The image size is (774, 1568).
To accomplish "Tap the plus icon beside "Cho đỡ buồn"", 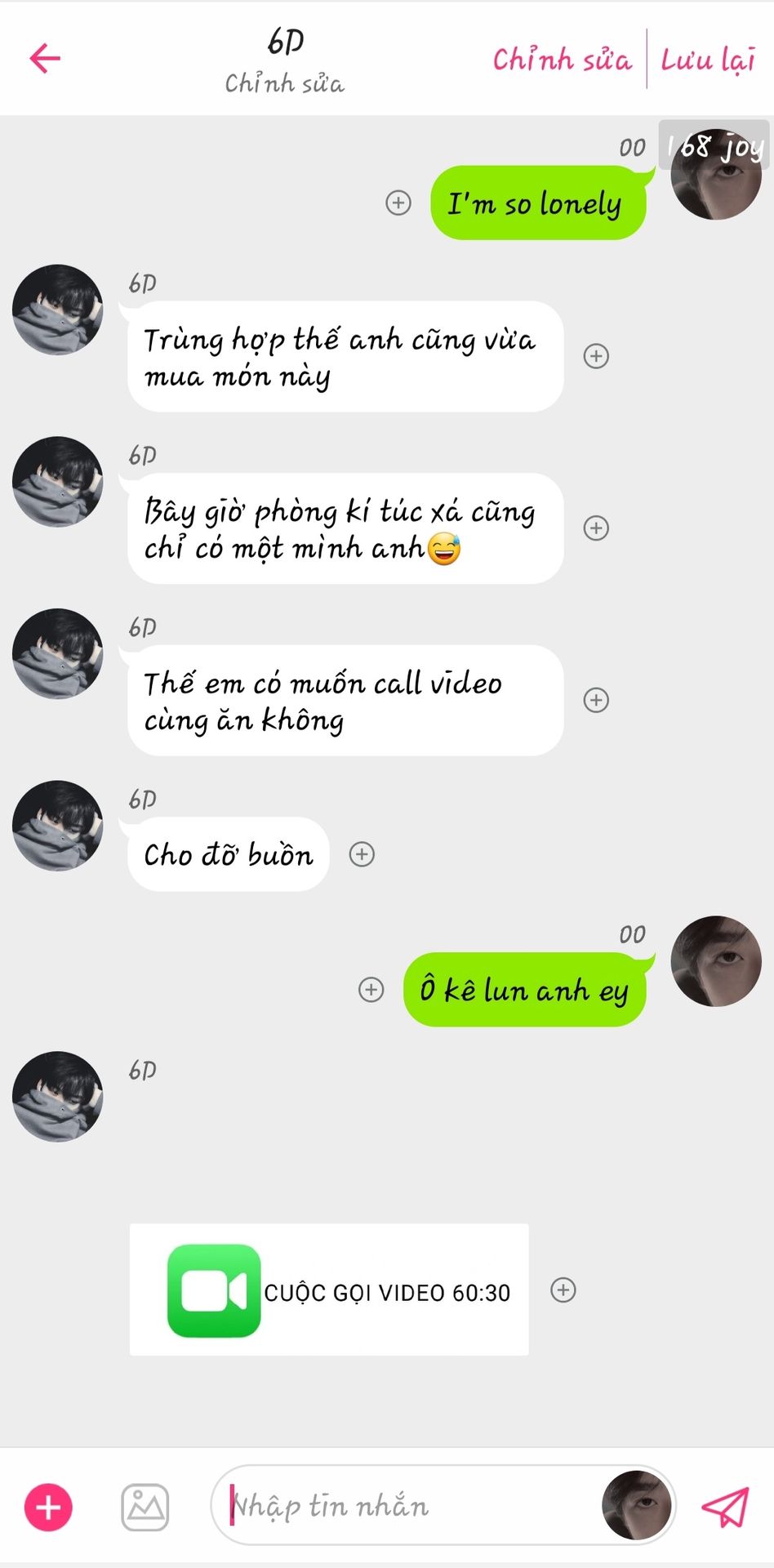I will 362,854.
